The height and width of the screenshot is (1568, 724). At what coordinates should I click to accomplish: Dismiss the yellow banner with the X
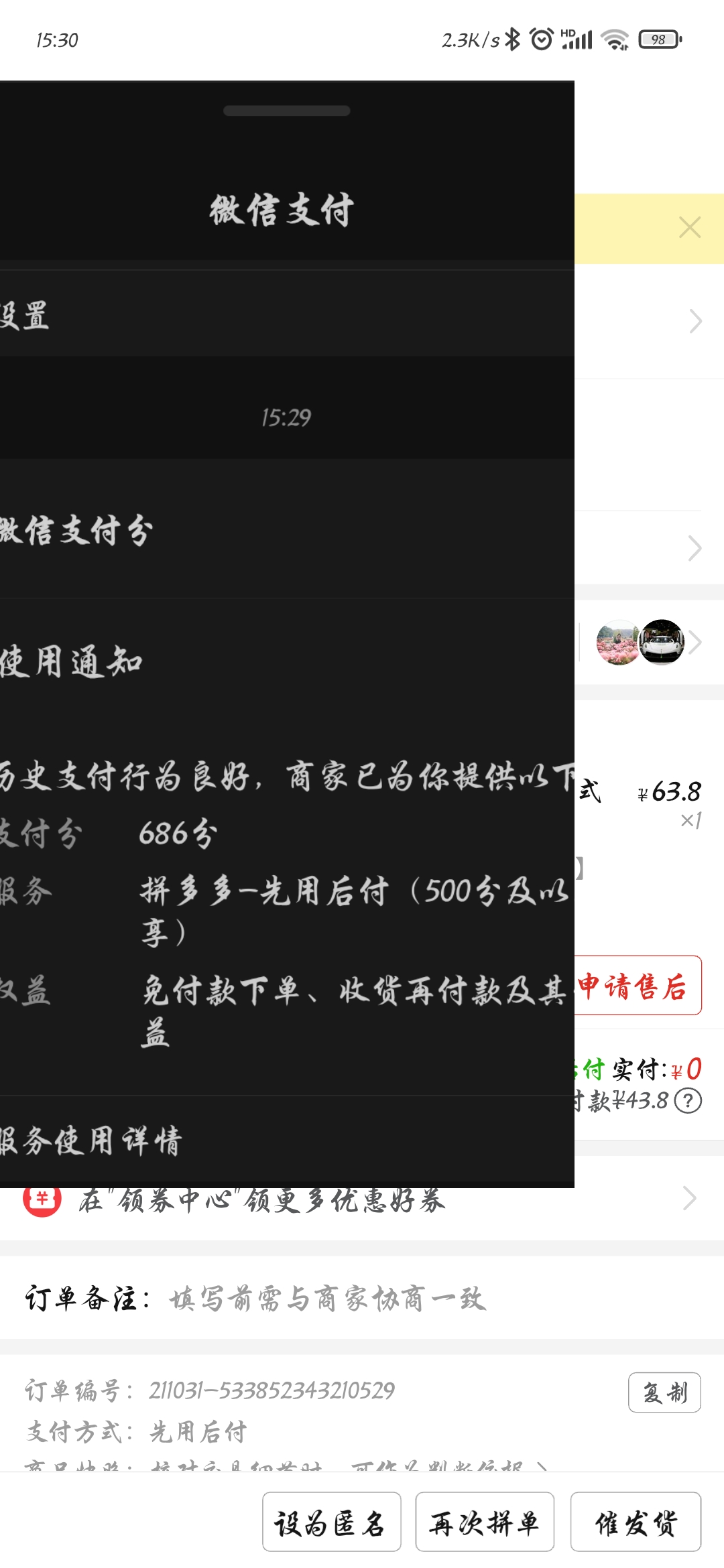[690, 228]
